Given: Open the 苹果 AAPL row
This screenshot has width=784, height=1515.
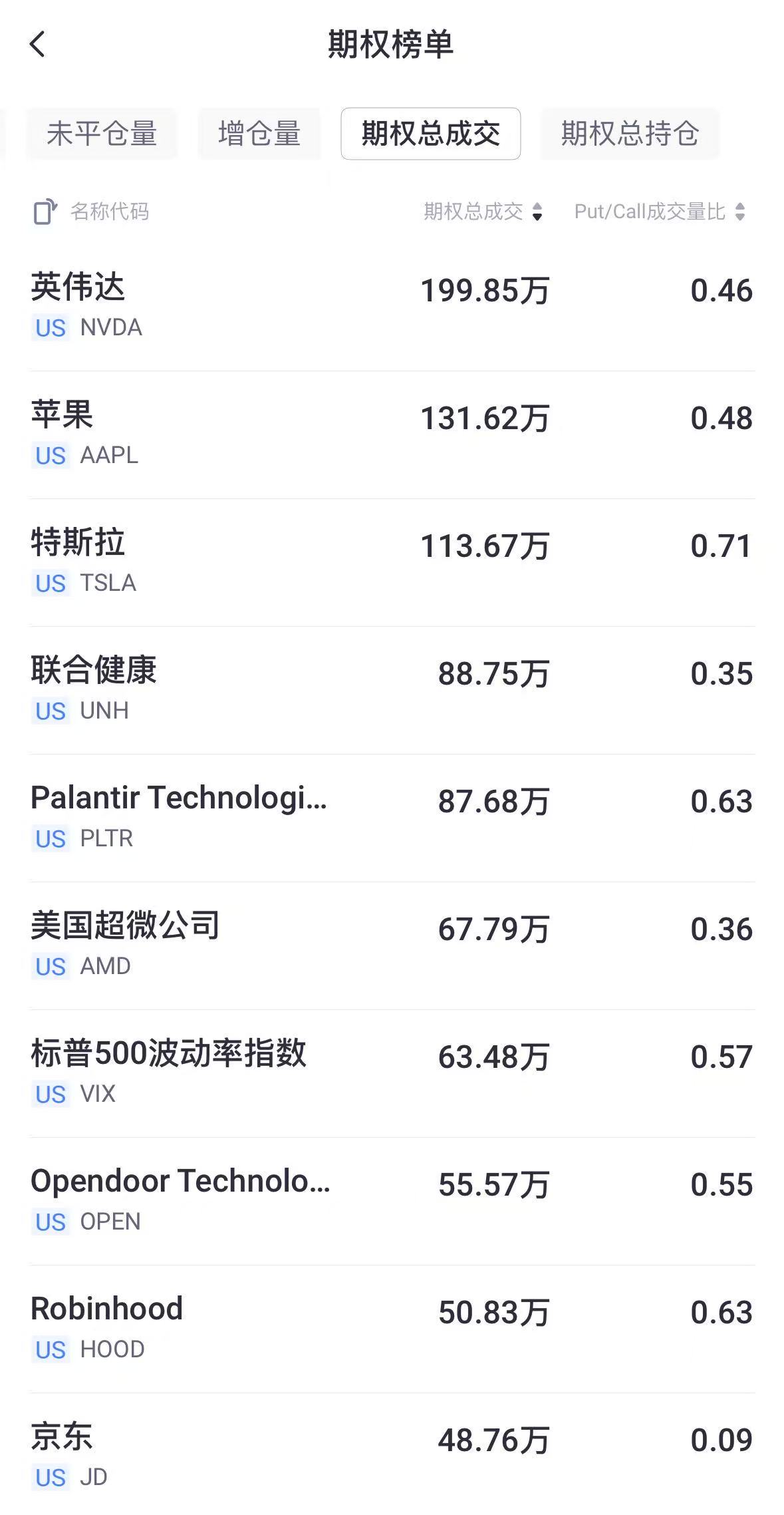Looking at the screenshot, I should (392, 434).
